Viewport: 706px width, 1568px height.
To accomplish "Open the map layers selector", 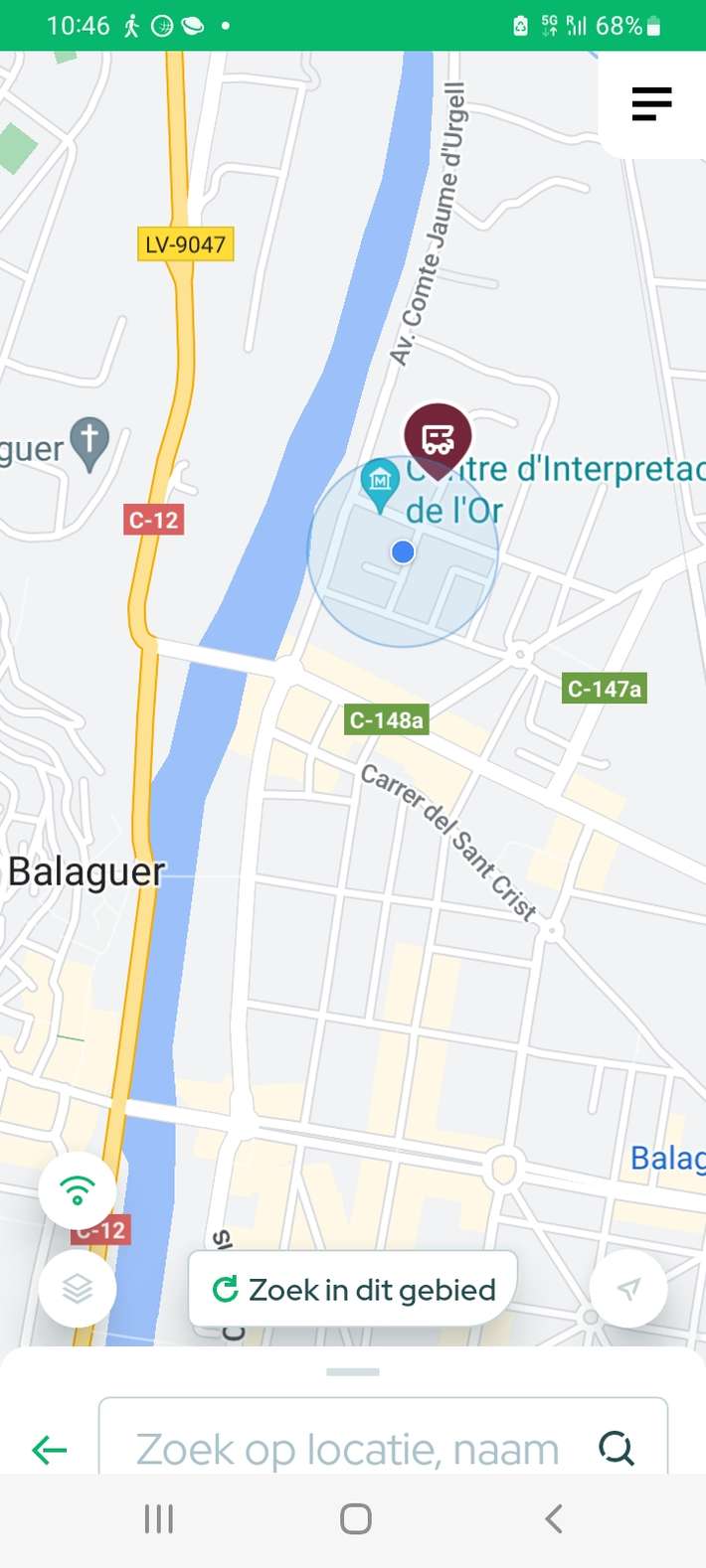I will (78, 1289).
